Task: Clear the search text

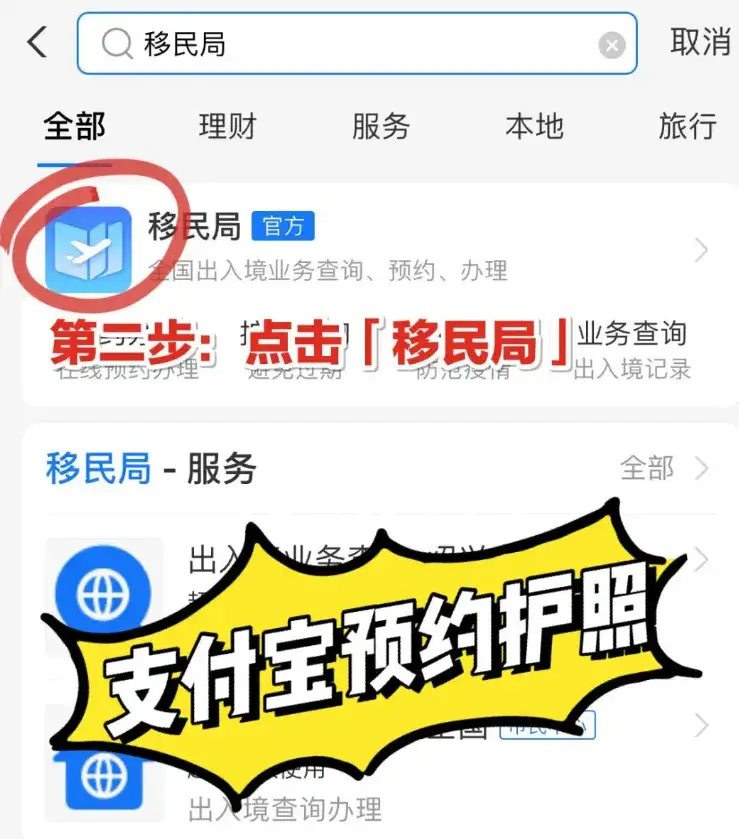Action: coord(611,45)
